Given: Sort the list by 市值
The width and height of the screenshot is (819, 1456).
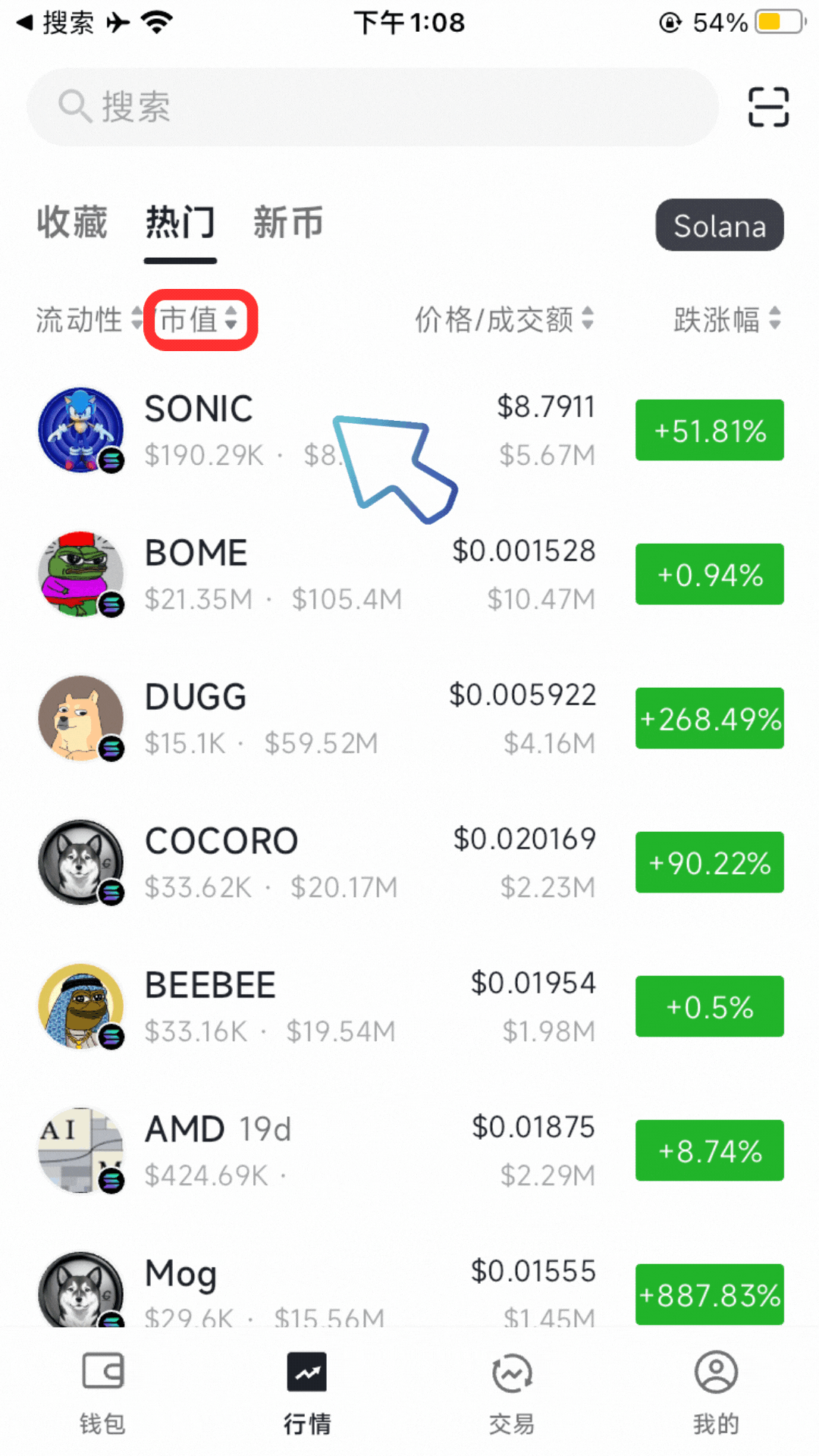Looking at the screenshot, I should pos(199,320).
